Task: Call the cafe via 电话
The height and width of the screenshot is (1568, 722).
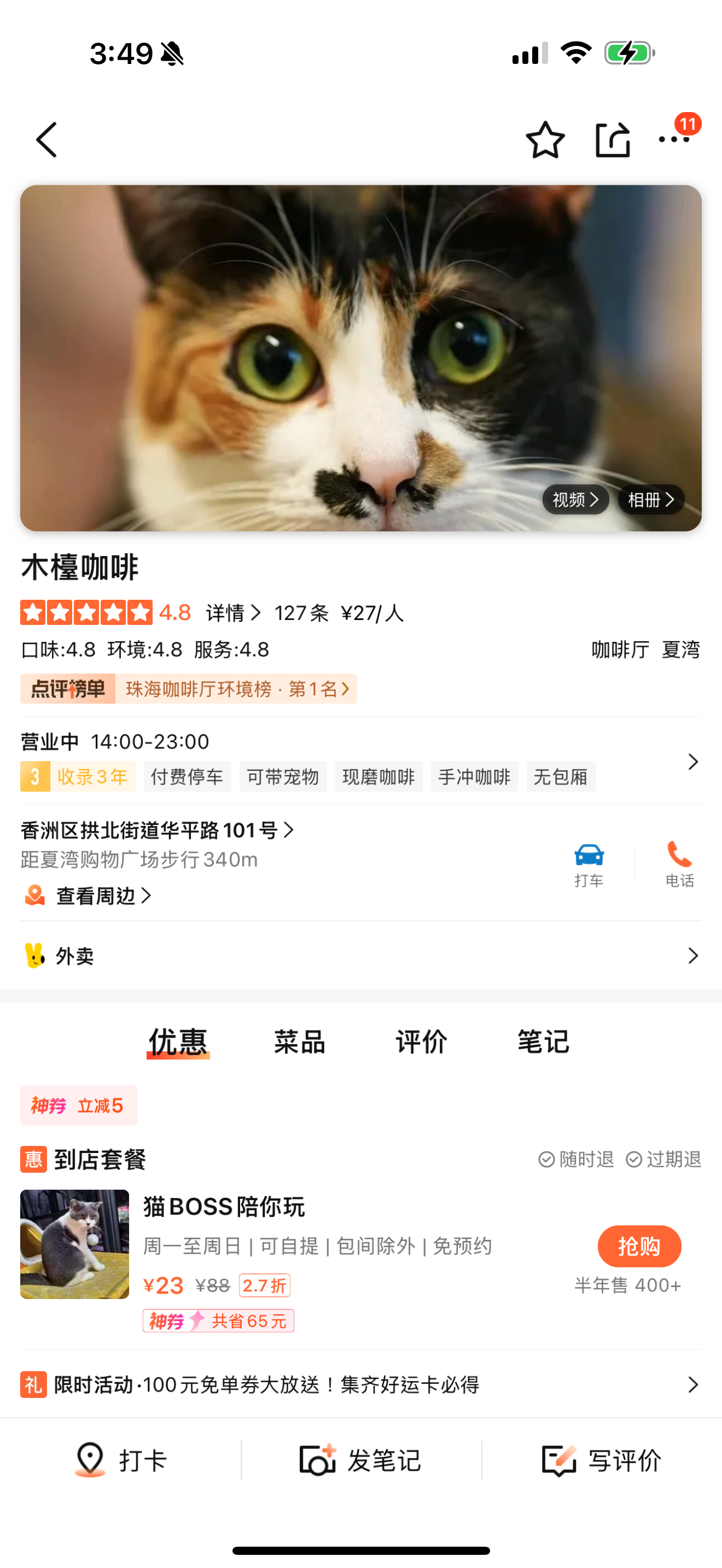Action: [679, 864]
